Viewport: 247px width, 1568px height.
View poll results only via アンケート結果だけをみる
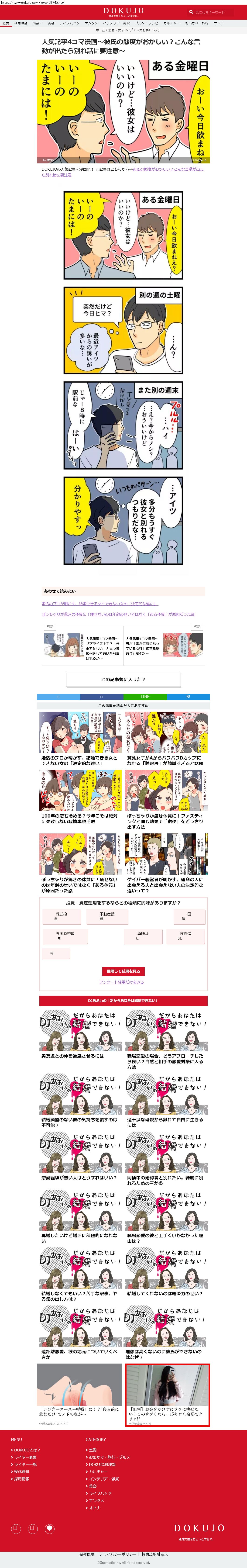click(x=122, y=982)
